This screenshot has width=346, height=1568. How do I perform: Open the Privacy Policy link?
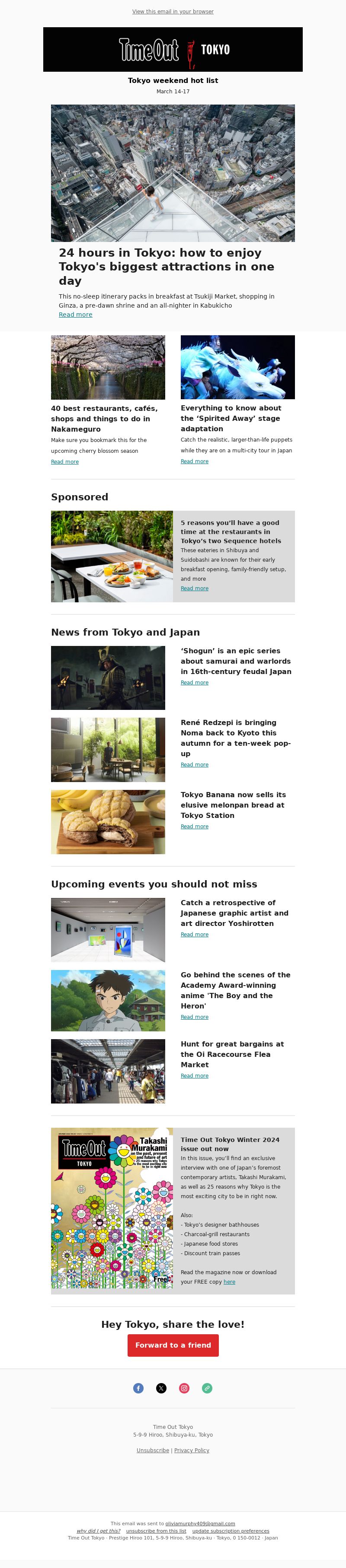191,1450
